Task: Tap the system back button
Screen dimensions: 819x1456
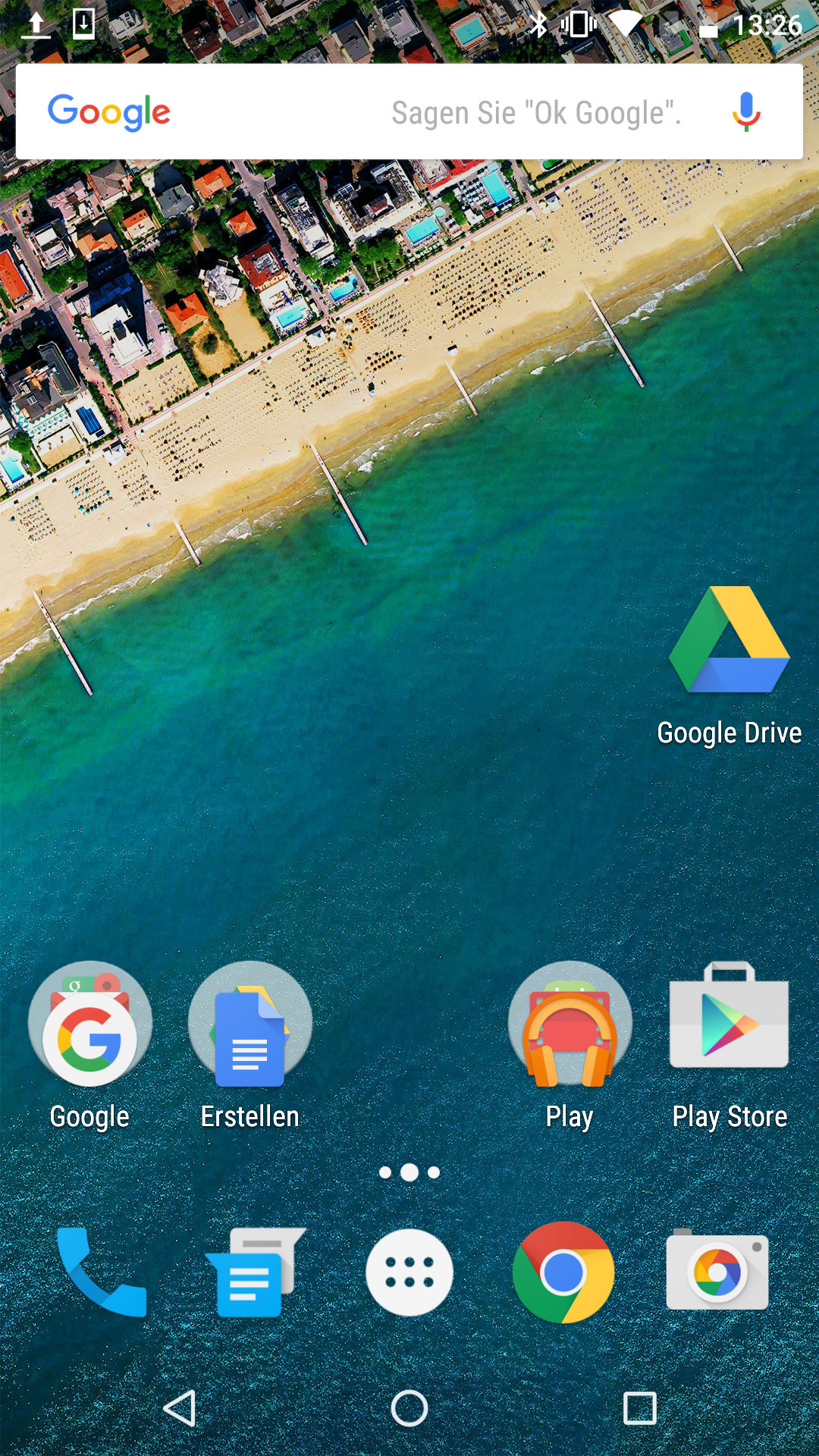Action: (180, 1408)
